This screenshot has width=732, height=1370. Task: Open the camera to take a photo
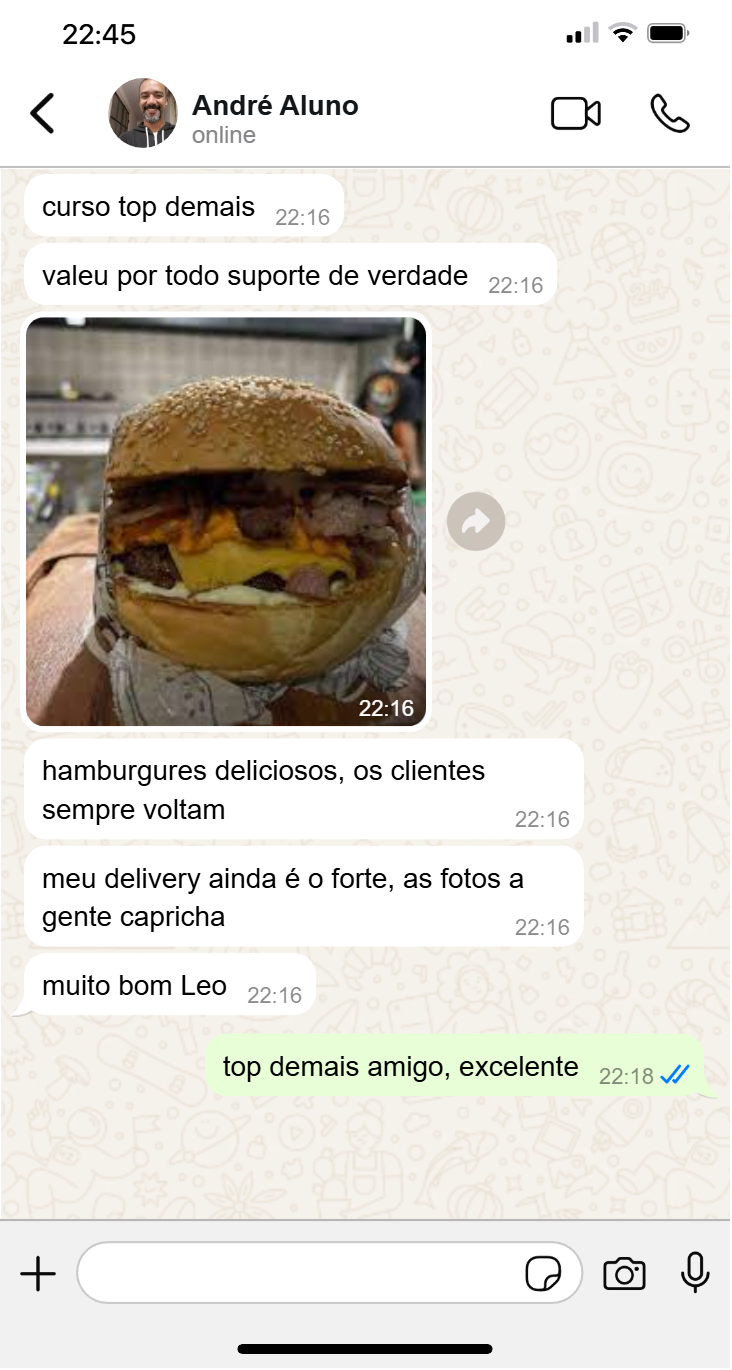[624, 1274]
